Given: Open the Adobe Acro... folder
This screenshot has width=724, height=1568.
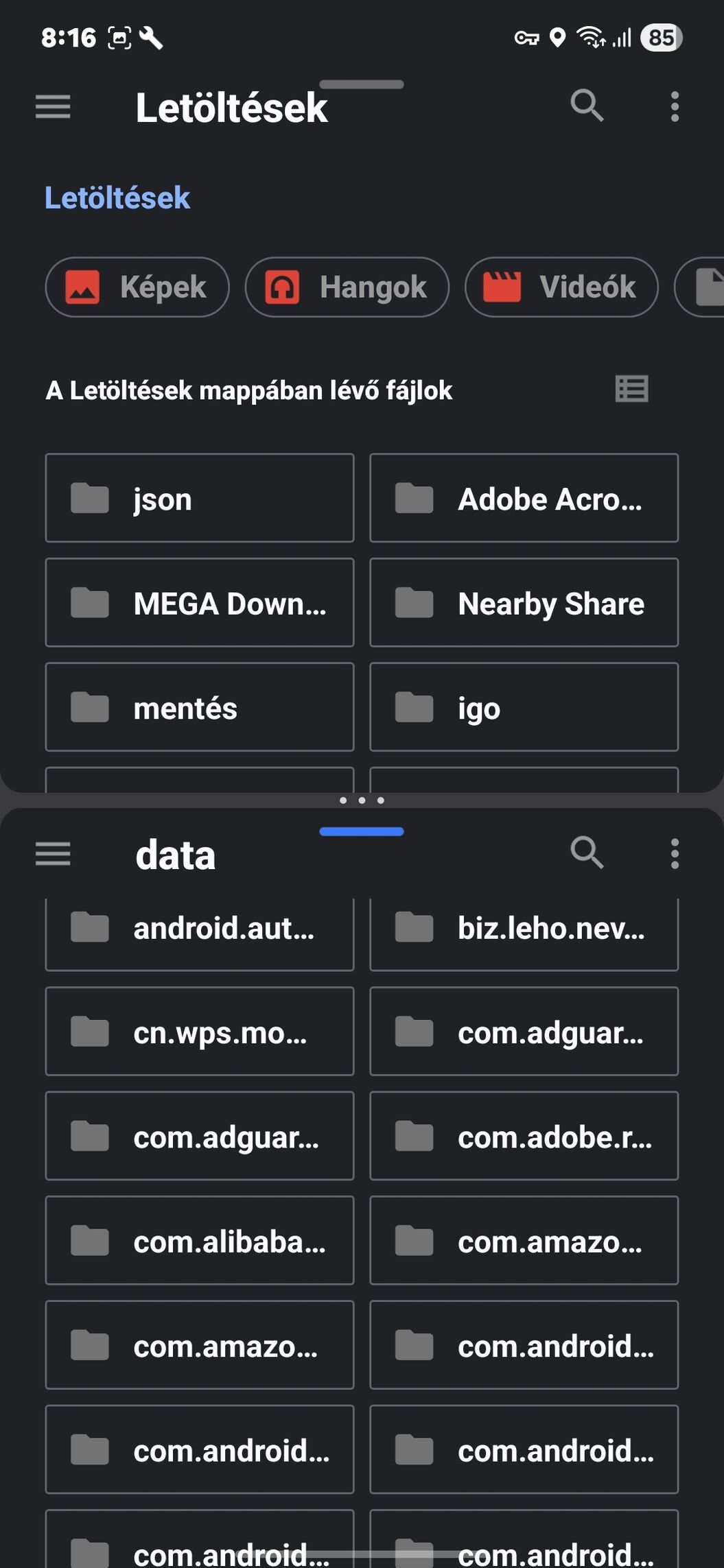Looking at the screenshot, I should coord(524,498).
